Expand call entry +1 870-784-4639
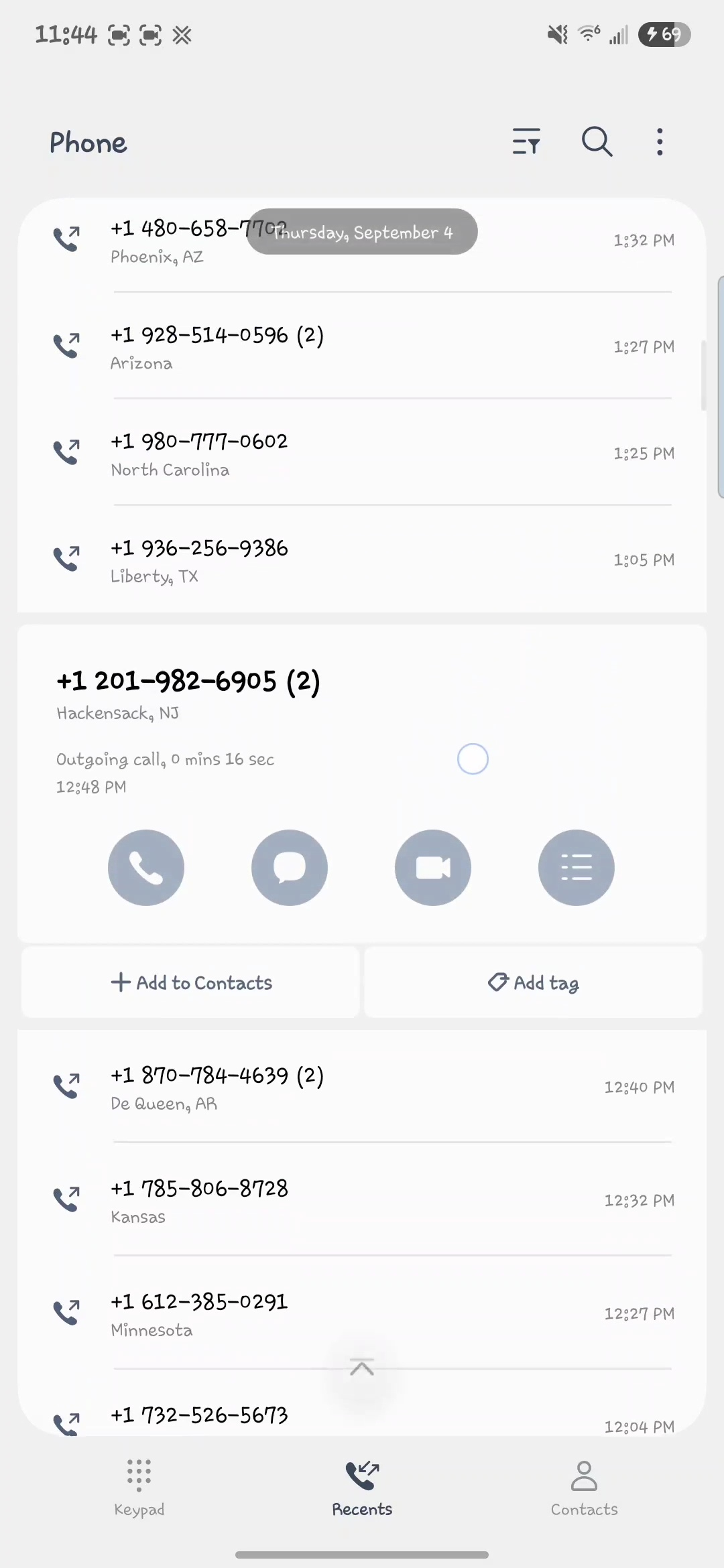The image size is (724, 1568). tap(362, 1088)
